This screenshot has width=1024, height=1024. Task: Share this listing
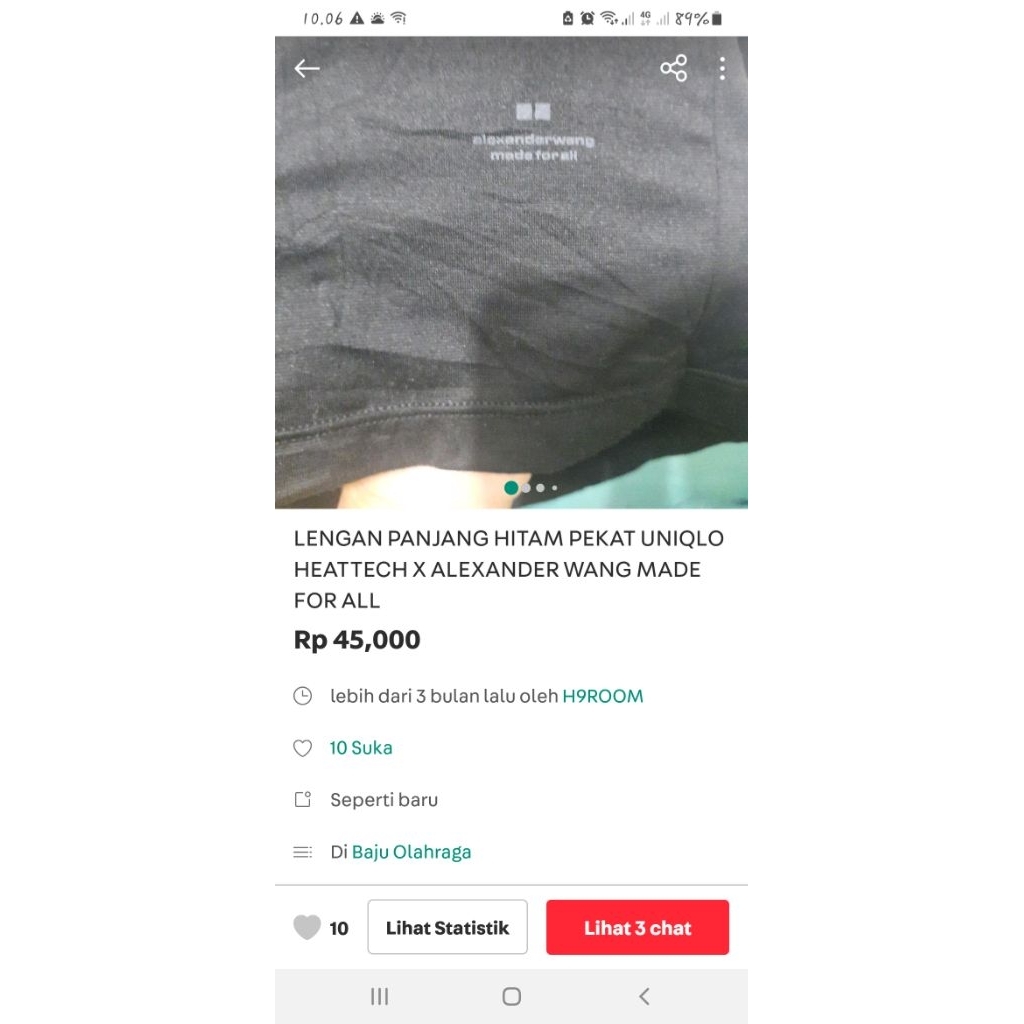coord(674,68)
